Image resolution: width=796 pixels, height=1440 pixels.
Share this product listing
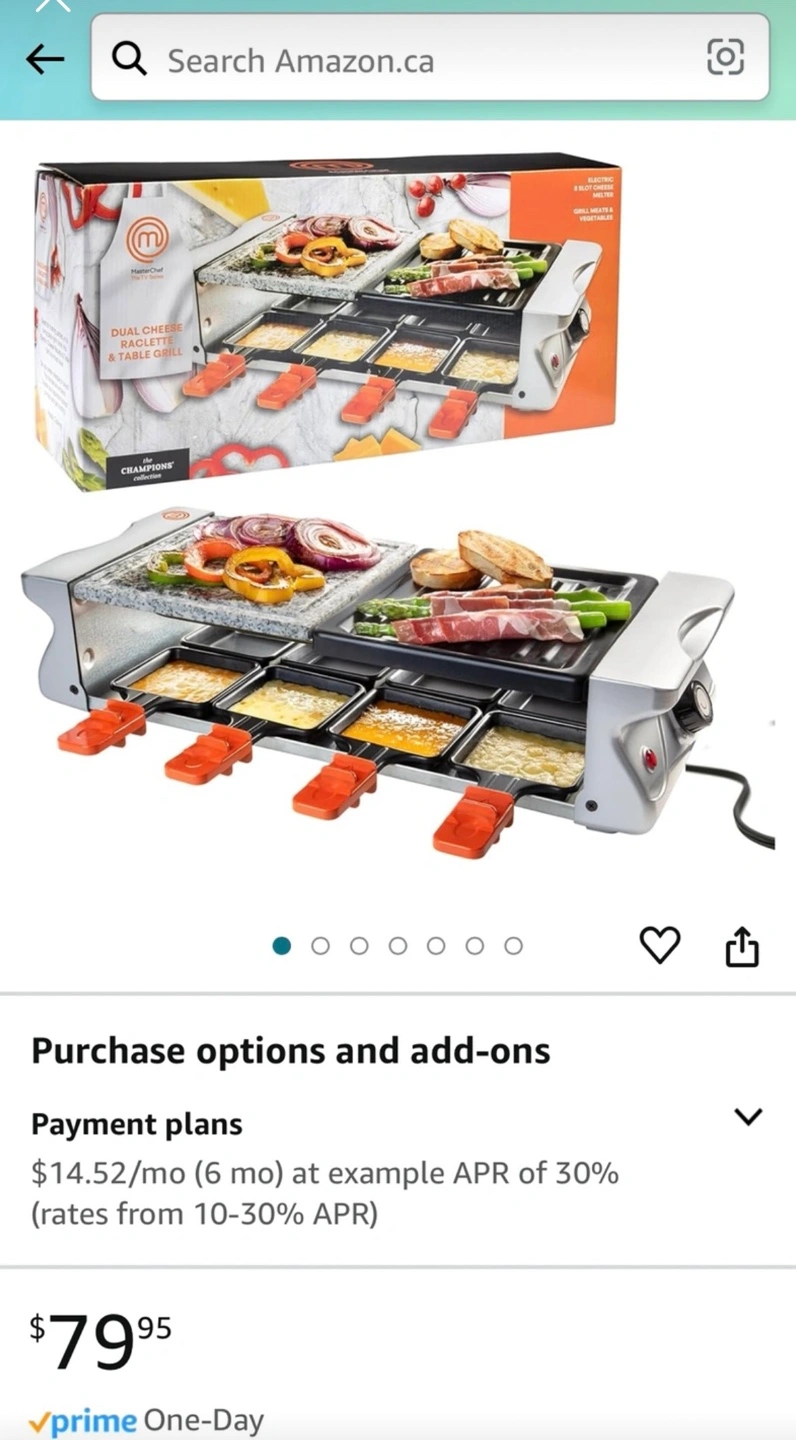pos(742,946)
